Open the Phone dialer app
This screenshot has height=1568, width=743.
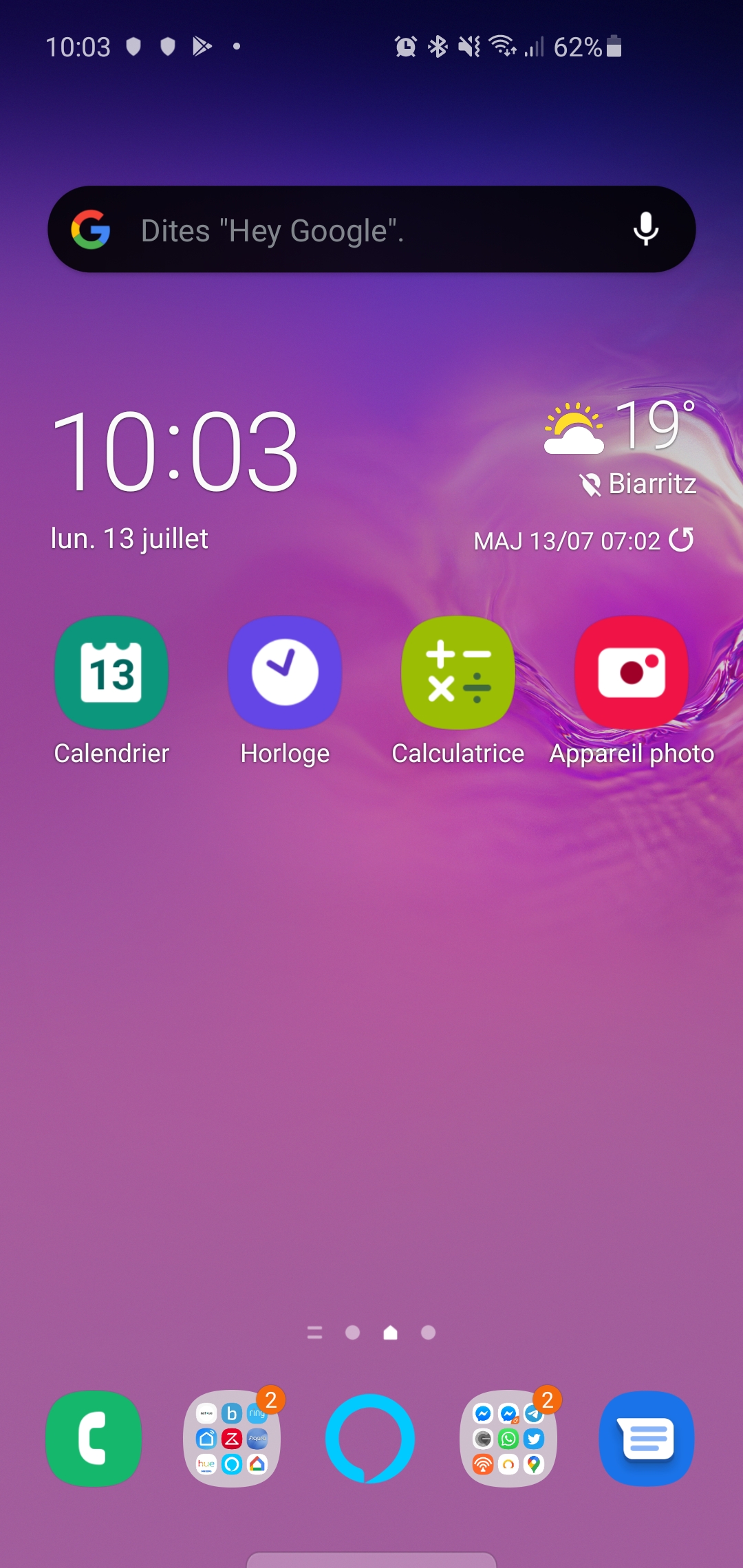(x=94, y=1439)
